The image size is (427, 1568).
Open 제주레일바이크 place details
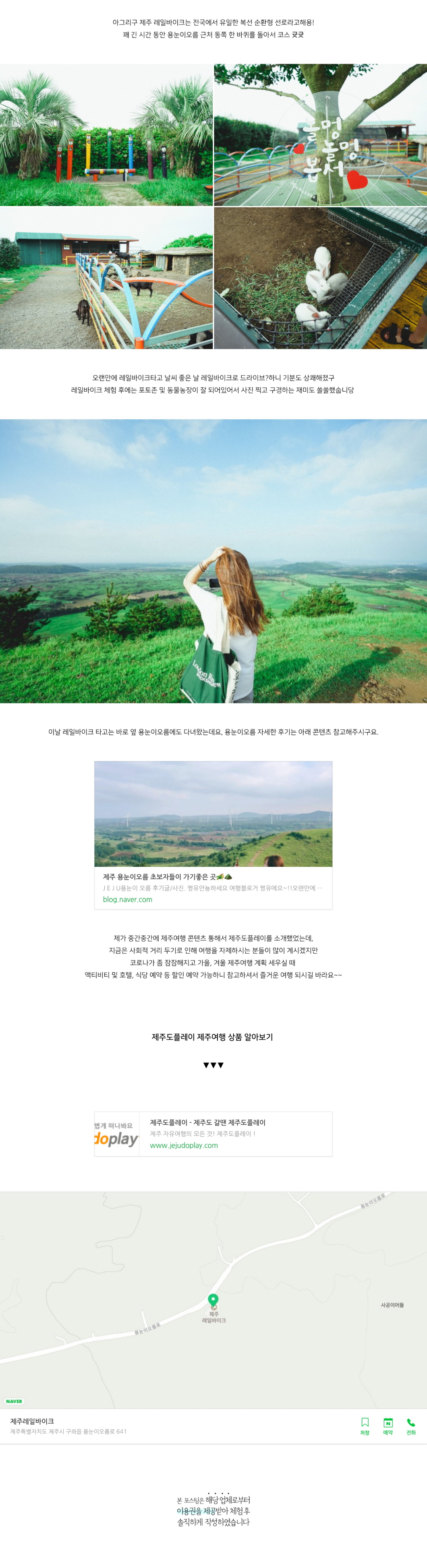coord(32,1421)
